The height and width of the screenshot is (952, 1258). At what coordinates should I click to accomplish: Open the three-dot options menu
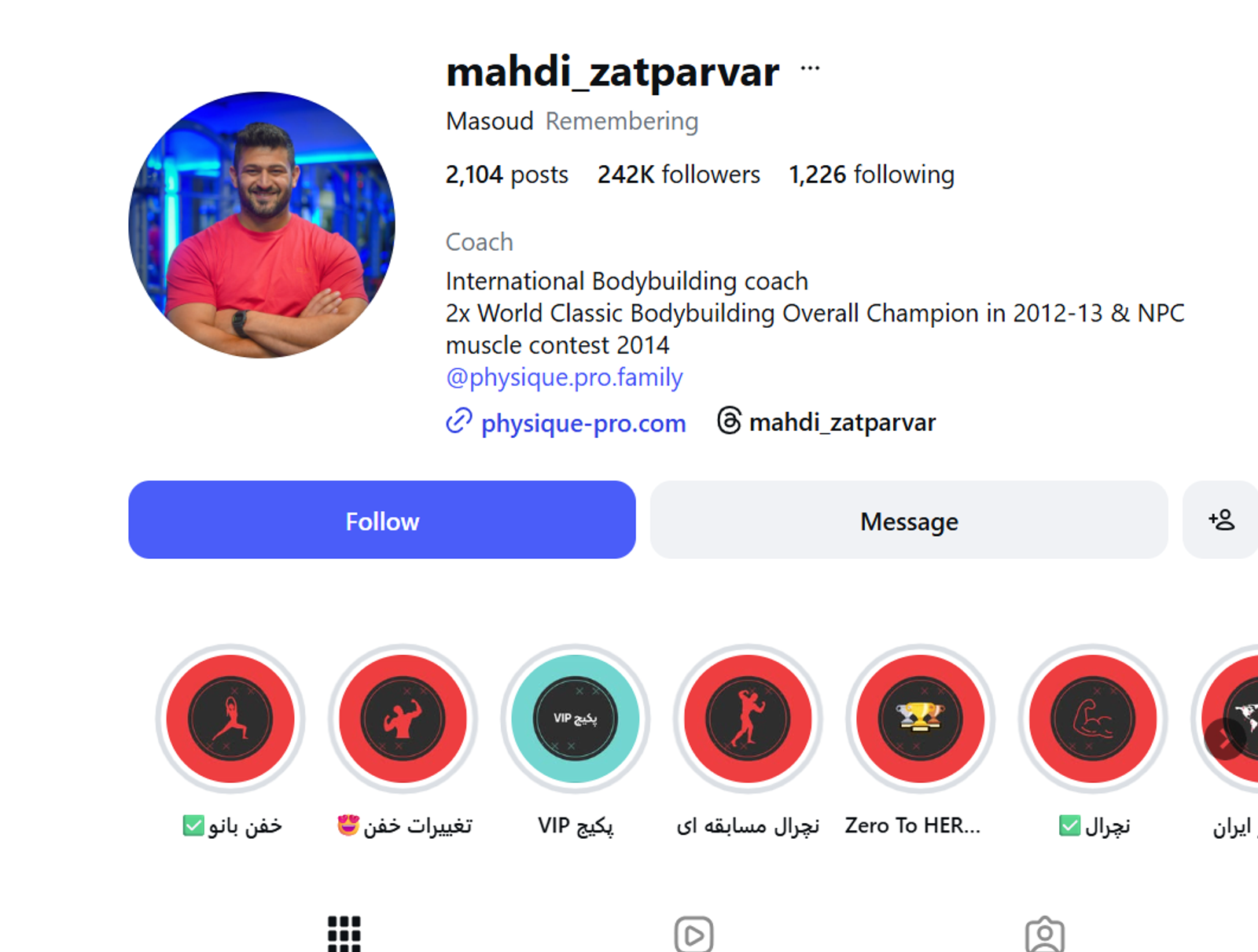click(x=810, y=69)
